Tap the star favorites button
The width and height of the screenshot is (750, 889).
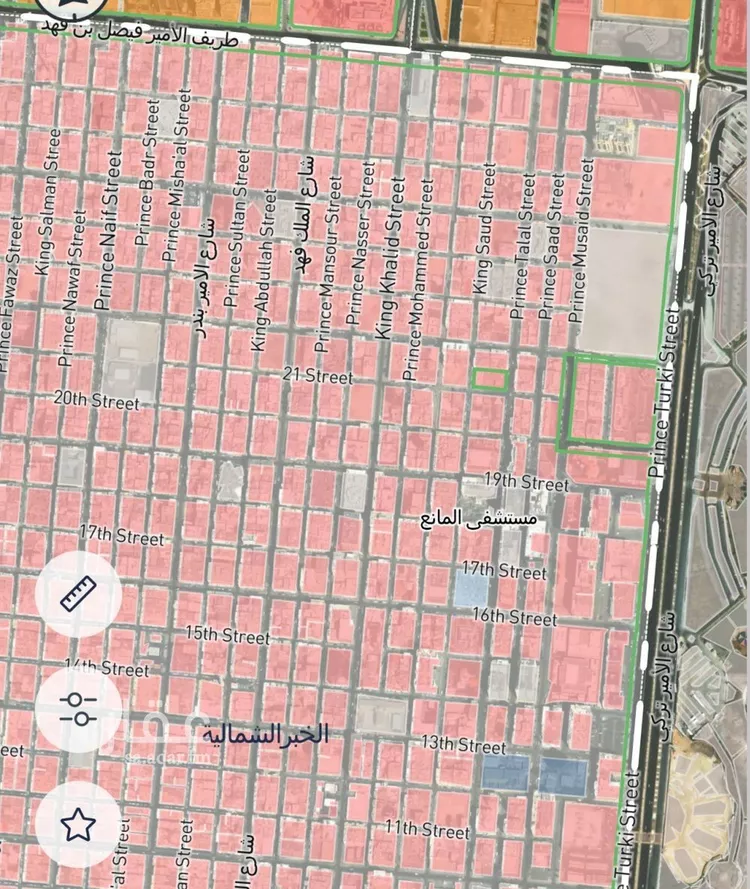tap(78, 825)
